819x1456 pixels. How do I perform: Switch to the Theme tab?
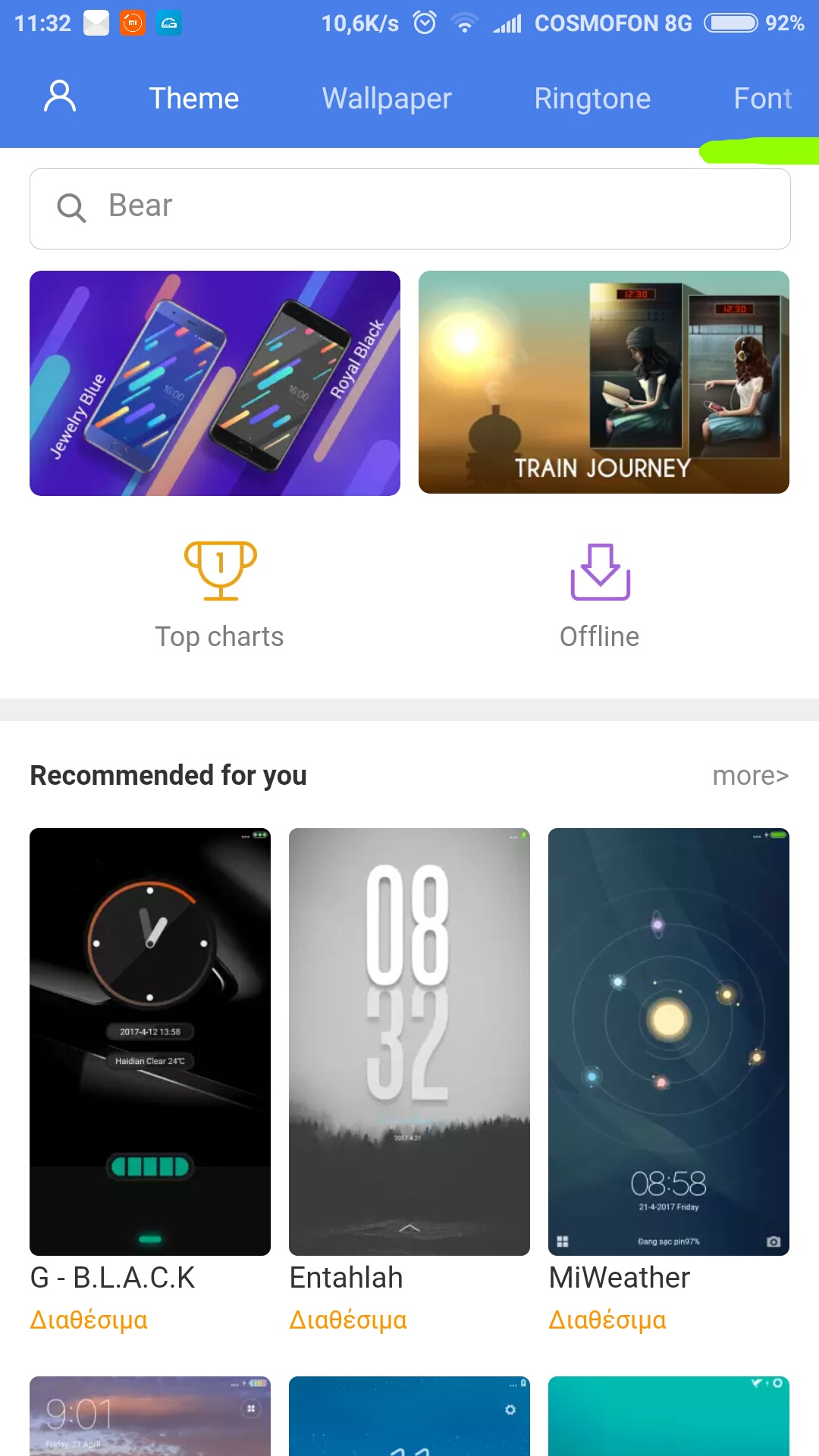pyautogui.click(x=194, y=99)
